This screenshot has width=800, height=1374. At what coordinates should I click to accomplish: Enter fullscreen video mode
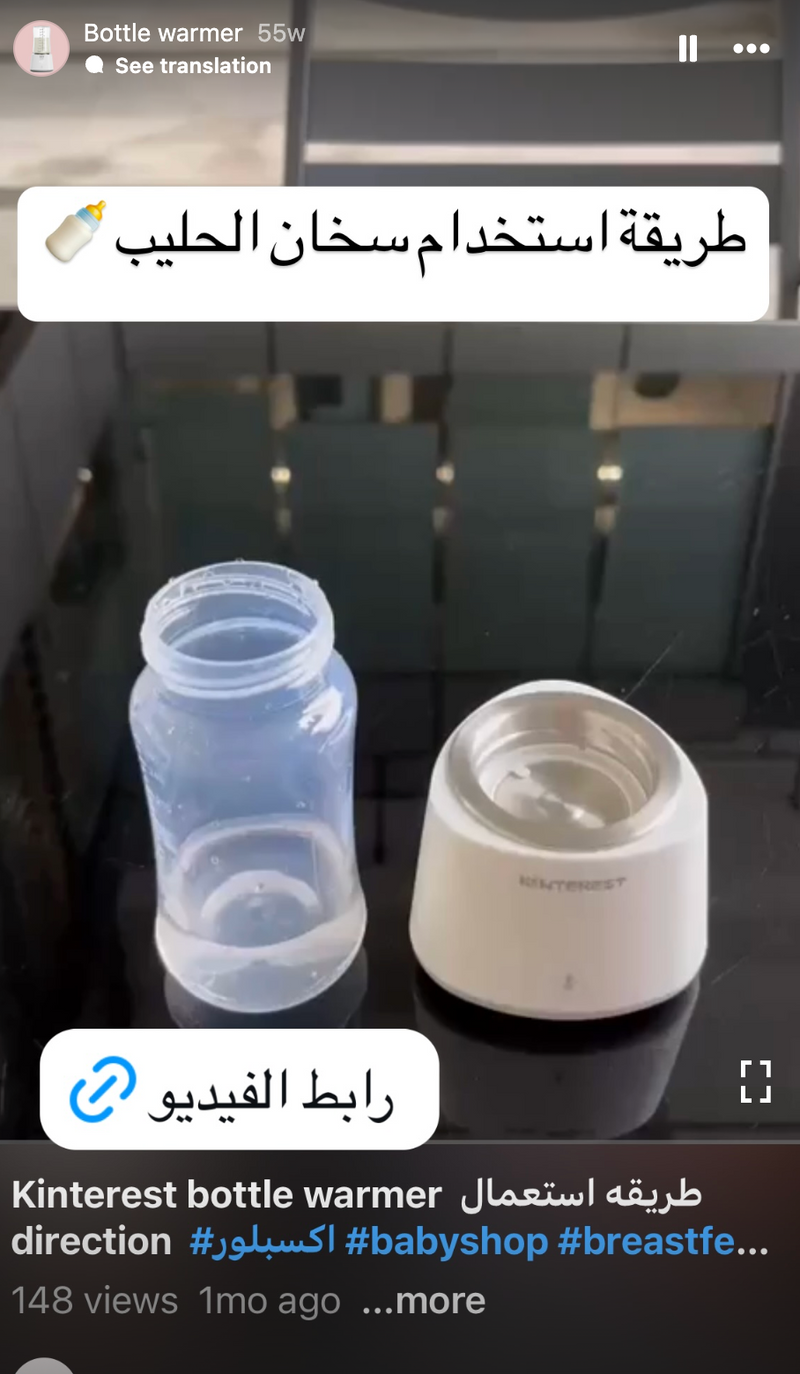click(755, 1081)
